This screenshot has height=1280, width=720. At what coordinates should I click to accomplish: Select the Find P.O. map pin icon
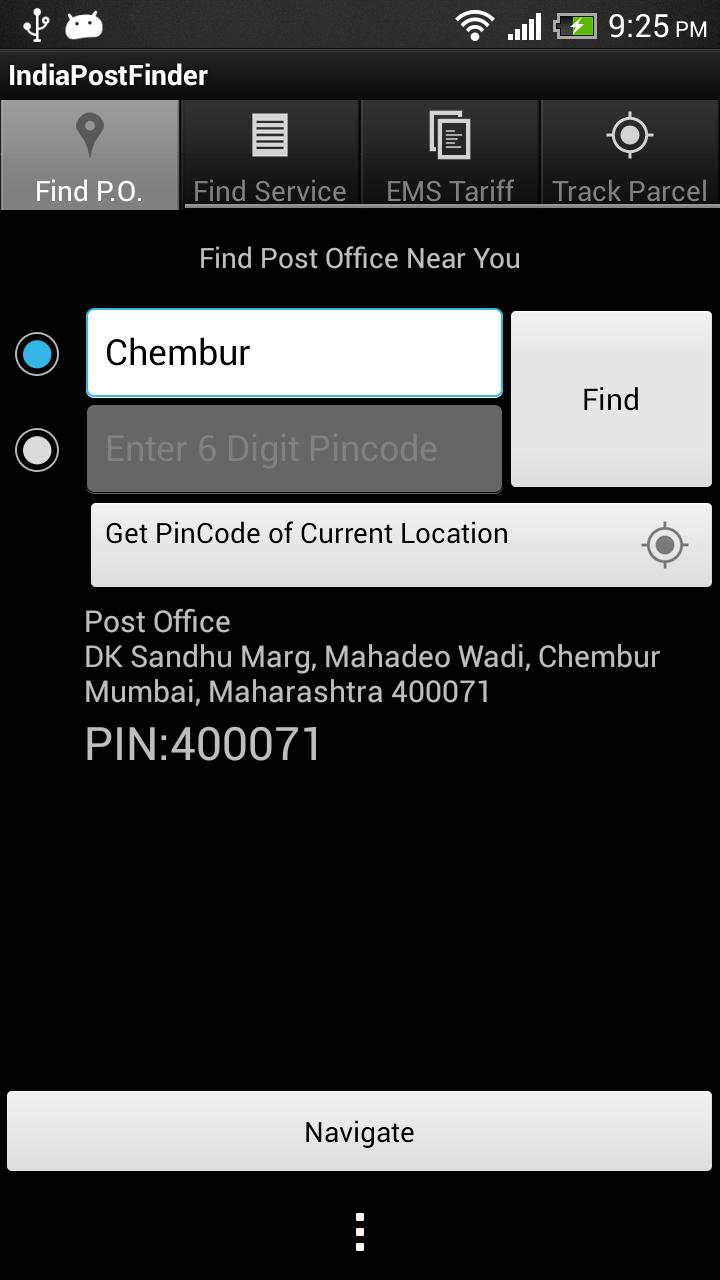[x=90, y=135]
